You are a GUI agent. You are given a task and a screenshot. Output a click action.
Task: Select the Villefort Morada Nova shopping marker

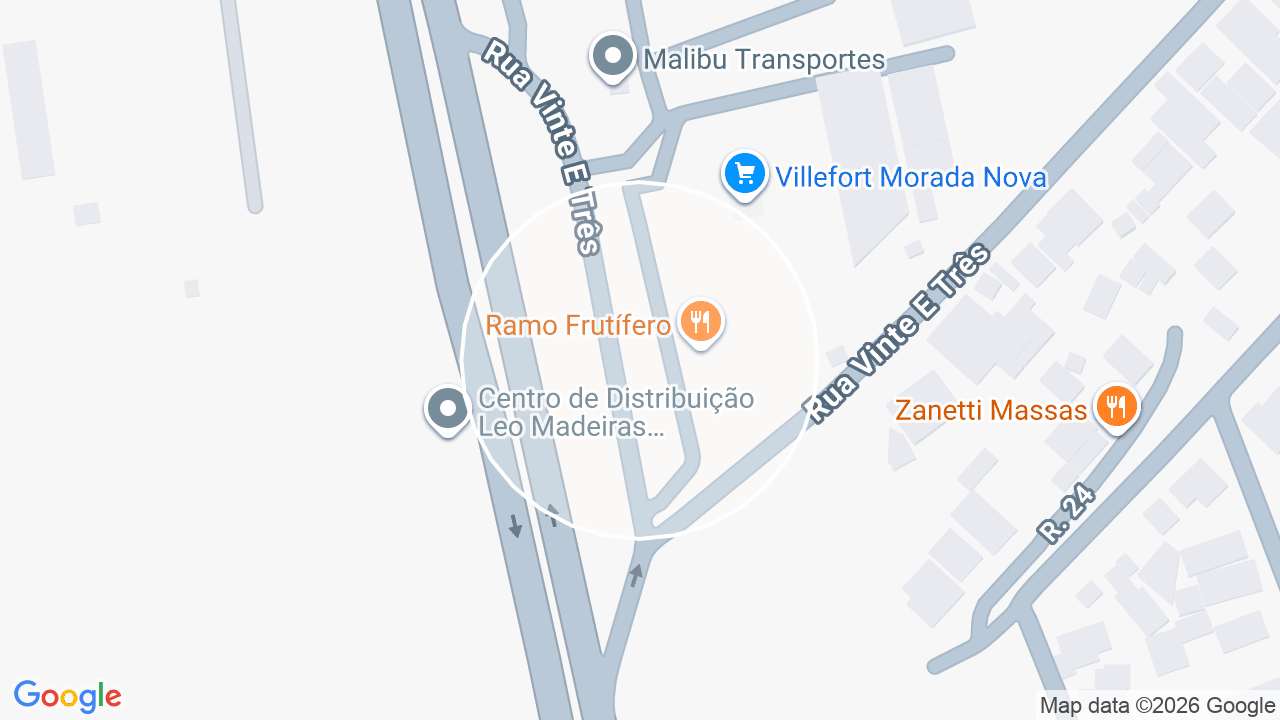coord(744,175)
